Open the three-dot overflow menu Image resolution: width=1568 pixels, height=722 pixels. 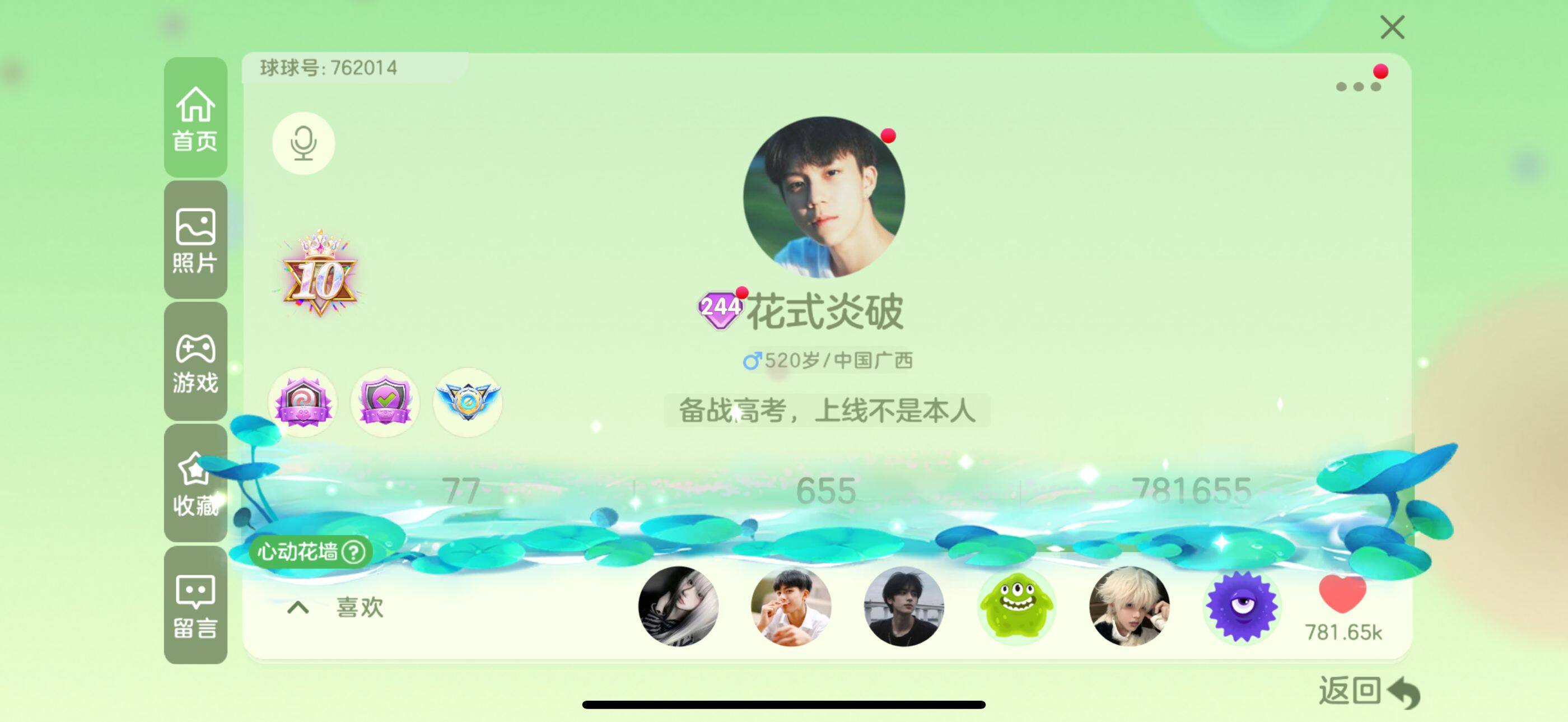coord(1358,86)
